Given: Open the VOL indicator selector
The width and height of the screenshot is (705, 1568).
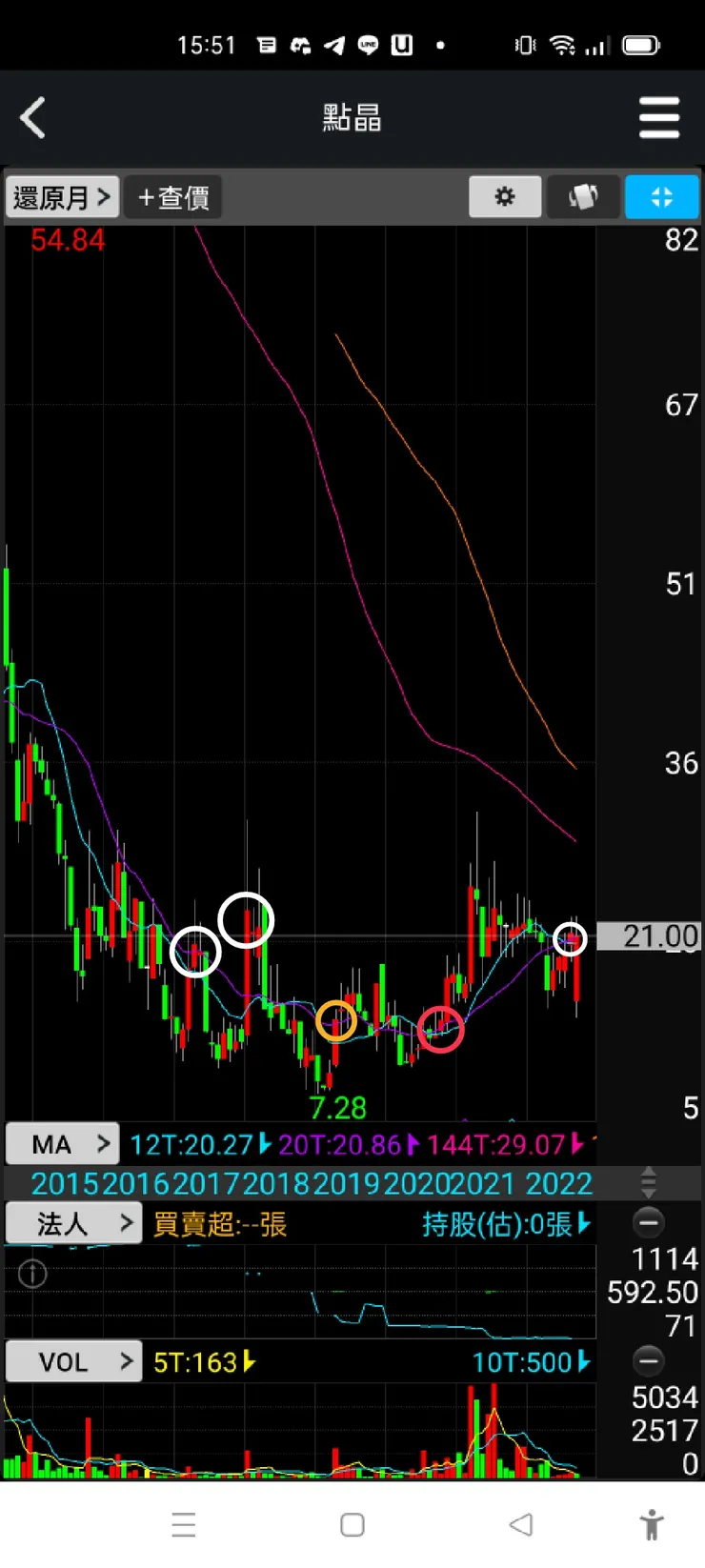Looking at the screenshot, I should click(73, 1362).
